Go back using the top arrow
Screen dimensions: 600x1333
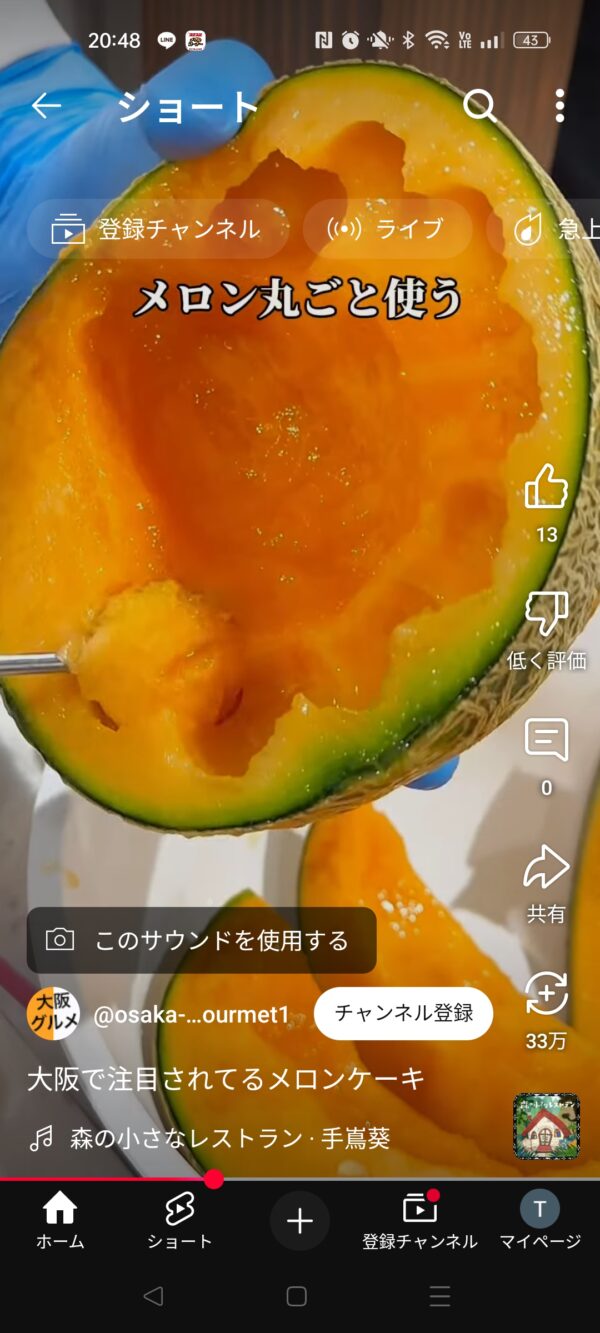pyautogui.click(x=46, y=106)
